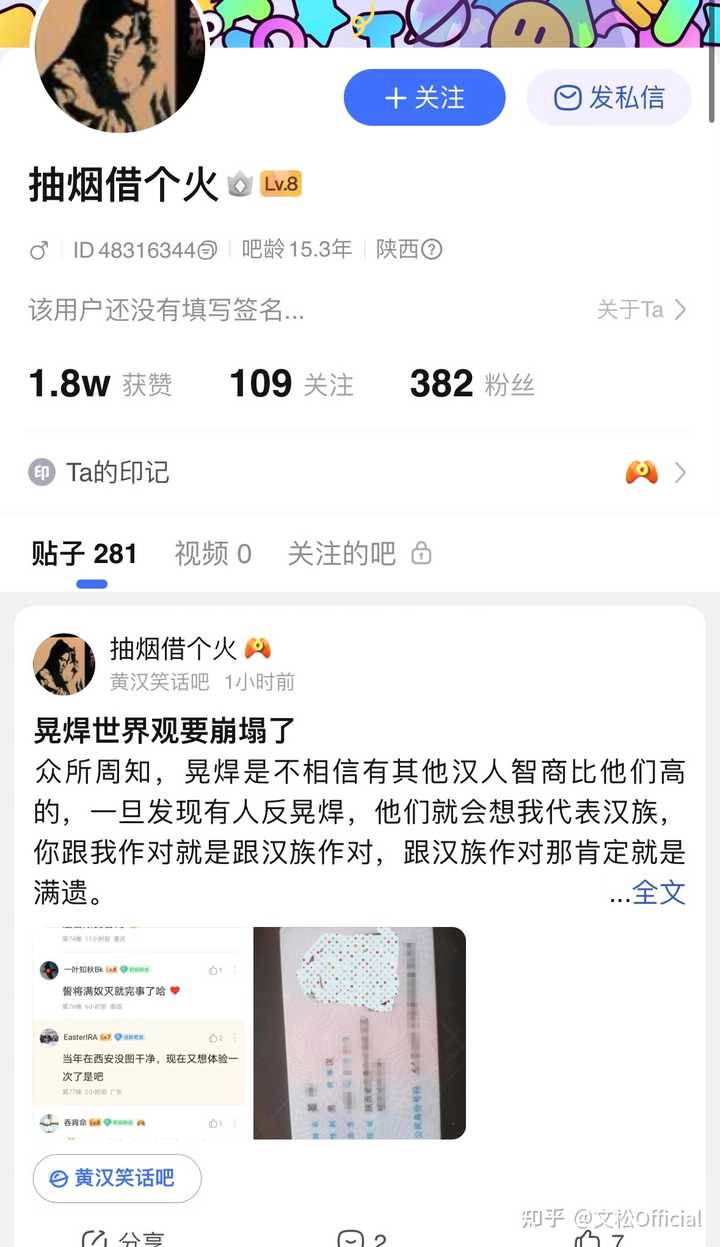Switch to the 关注的吧 tab
This screenshot has width=720, height=1247.
358,554
